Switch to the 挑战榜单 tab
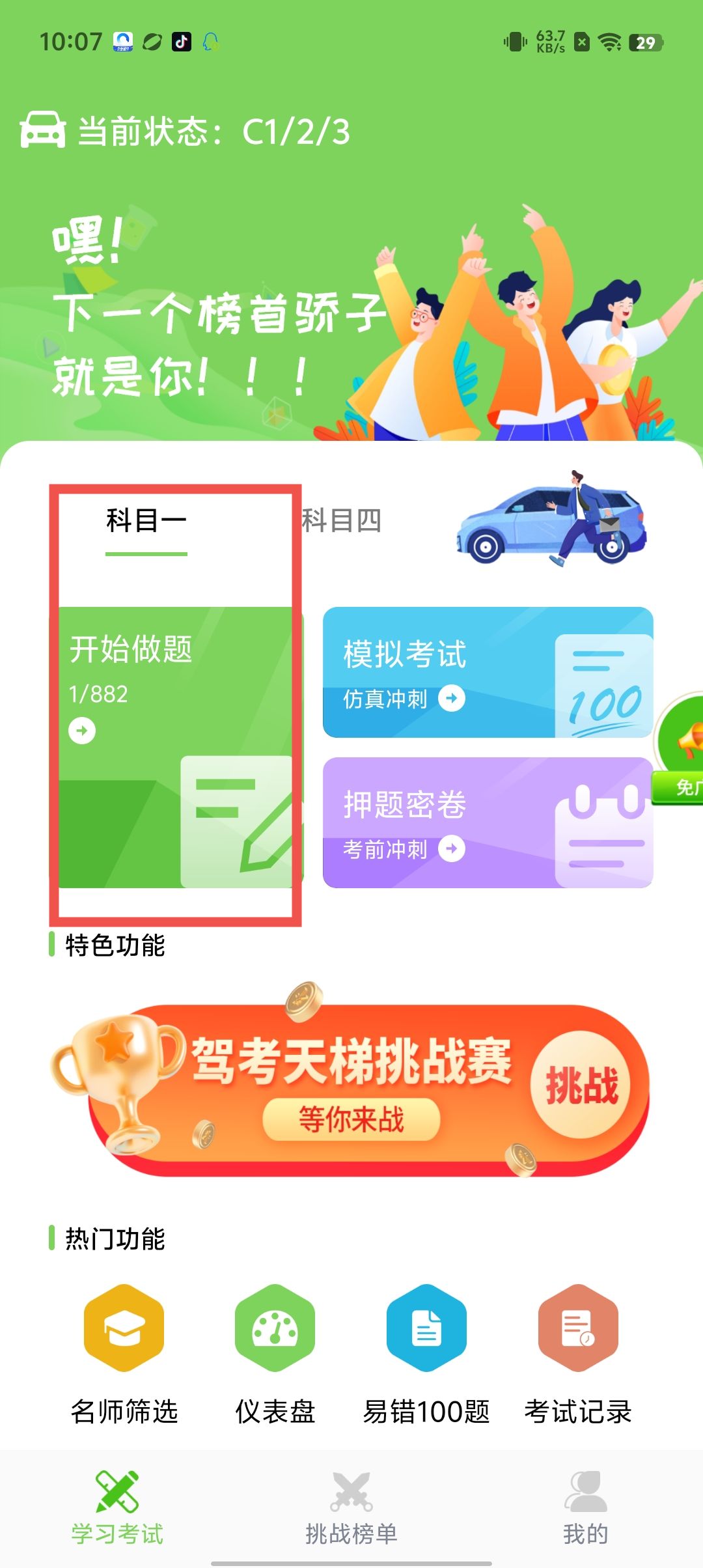Screen dimensions: 703x1568 point(351,1508)
